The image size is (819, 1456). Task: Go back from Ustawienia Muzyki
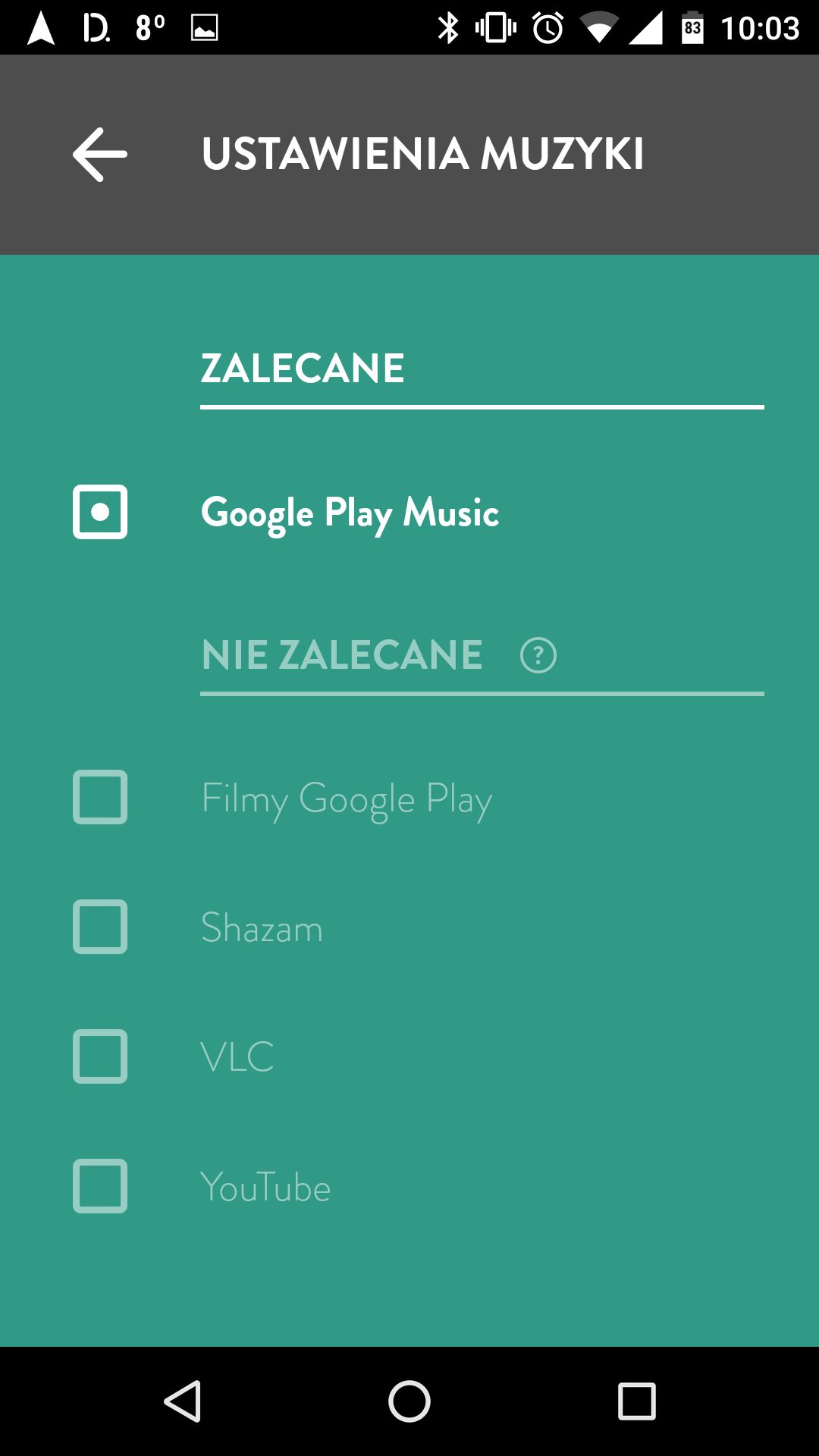100,155
